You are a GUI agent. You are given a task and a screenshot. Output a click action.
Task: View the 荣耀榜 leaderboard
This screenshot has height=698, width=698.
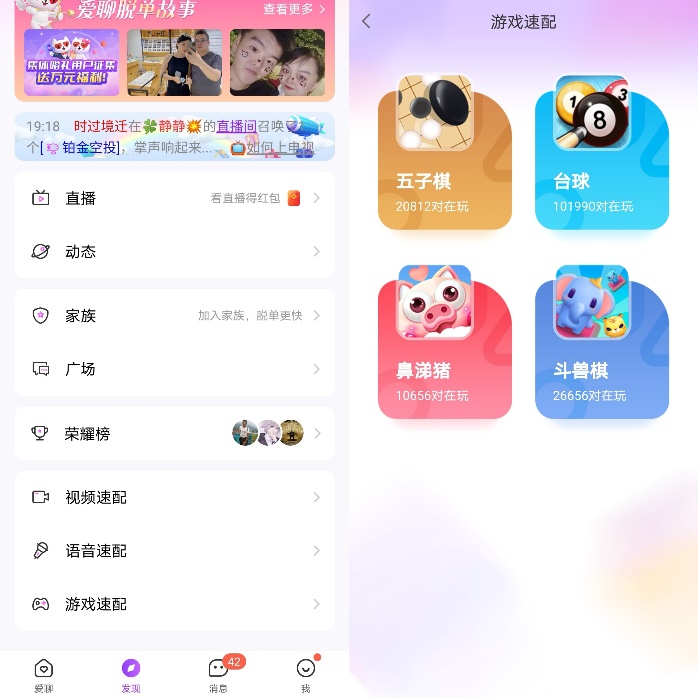(174, 433)
